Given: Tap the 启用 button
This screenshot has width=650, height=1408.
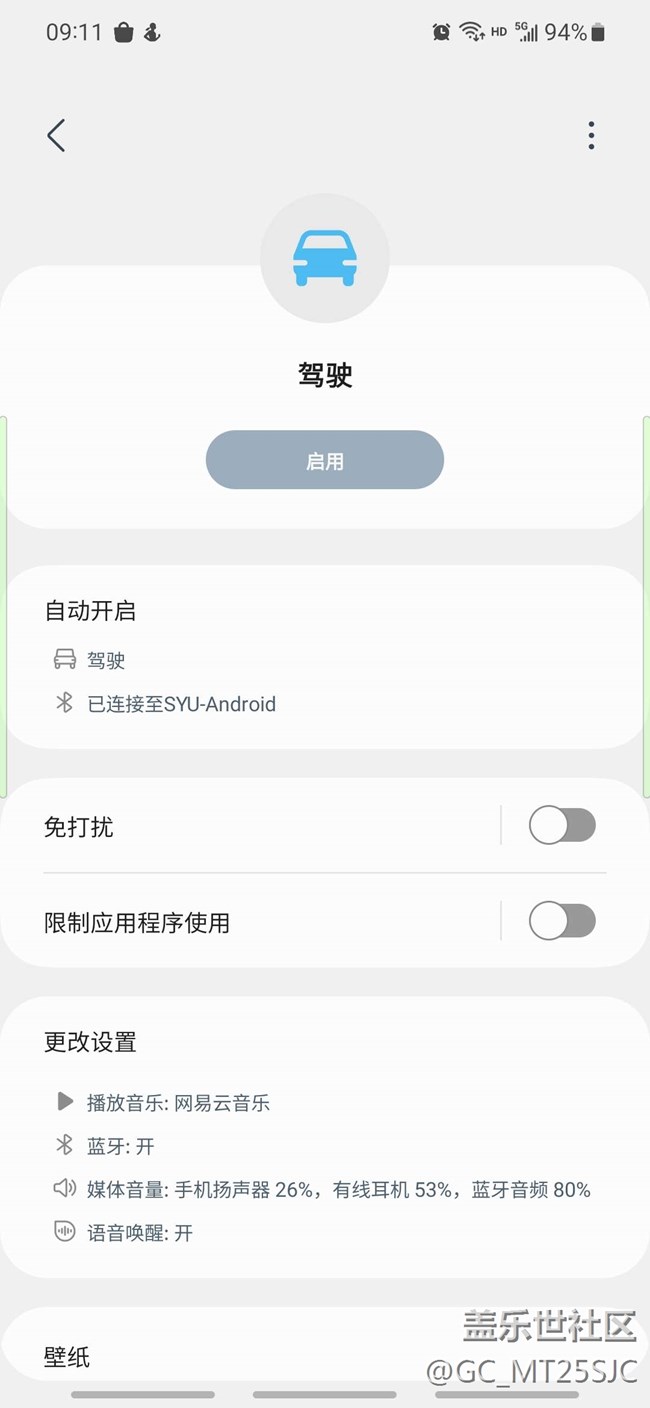Looking at the screenshot, I should [324, 460].
